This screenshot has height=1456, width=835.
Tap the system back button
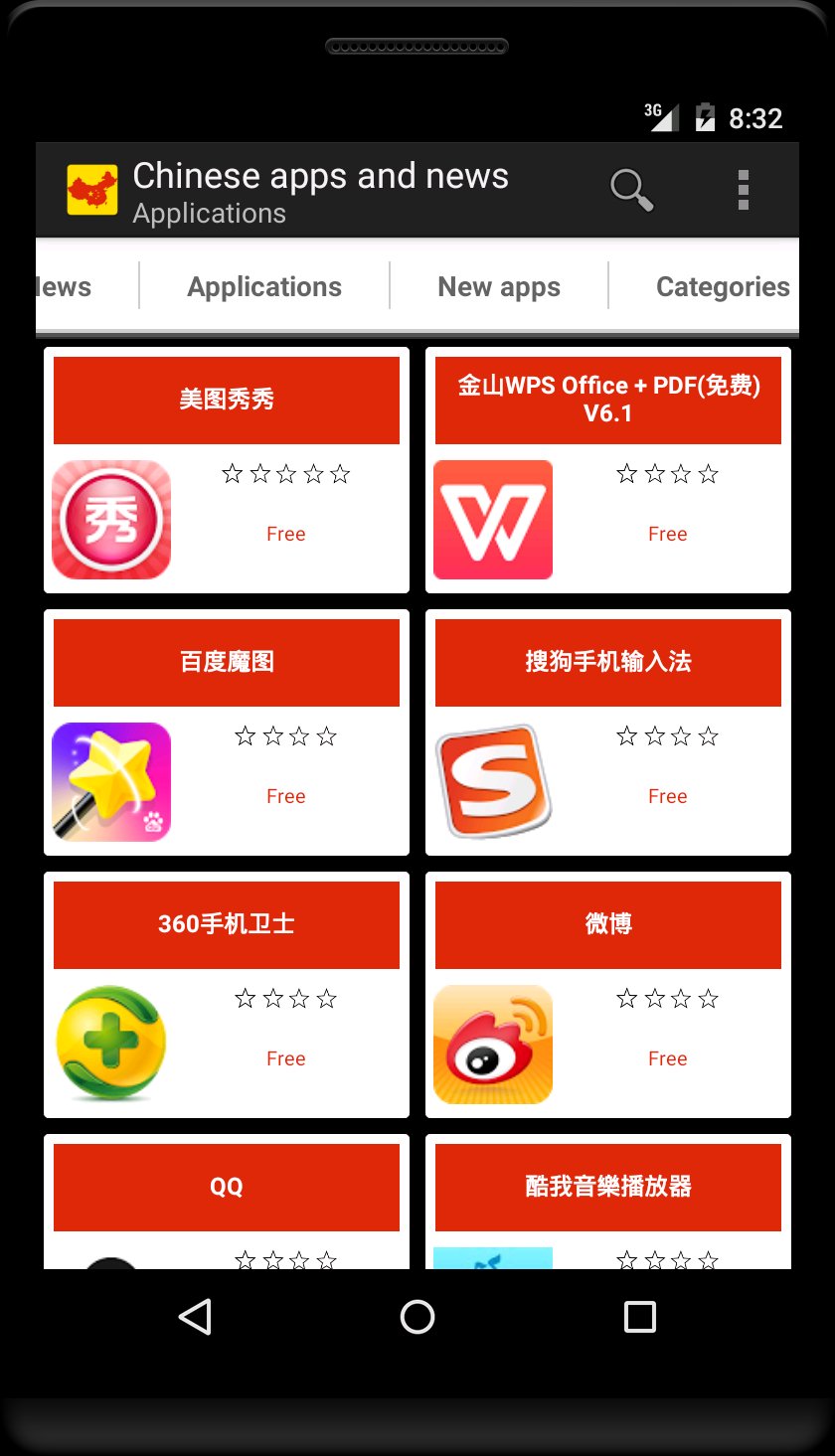point(195,1317)
